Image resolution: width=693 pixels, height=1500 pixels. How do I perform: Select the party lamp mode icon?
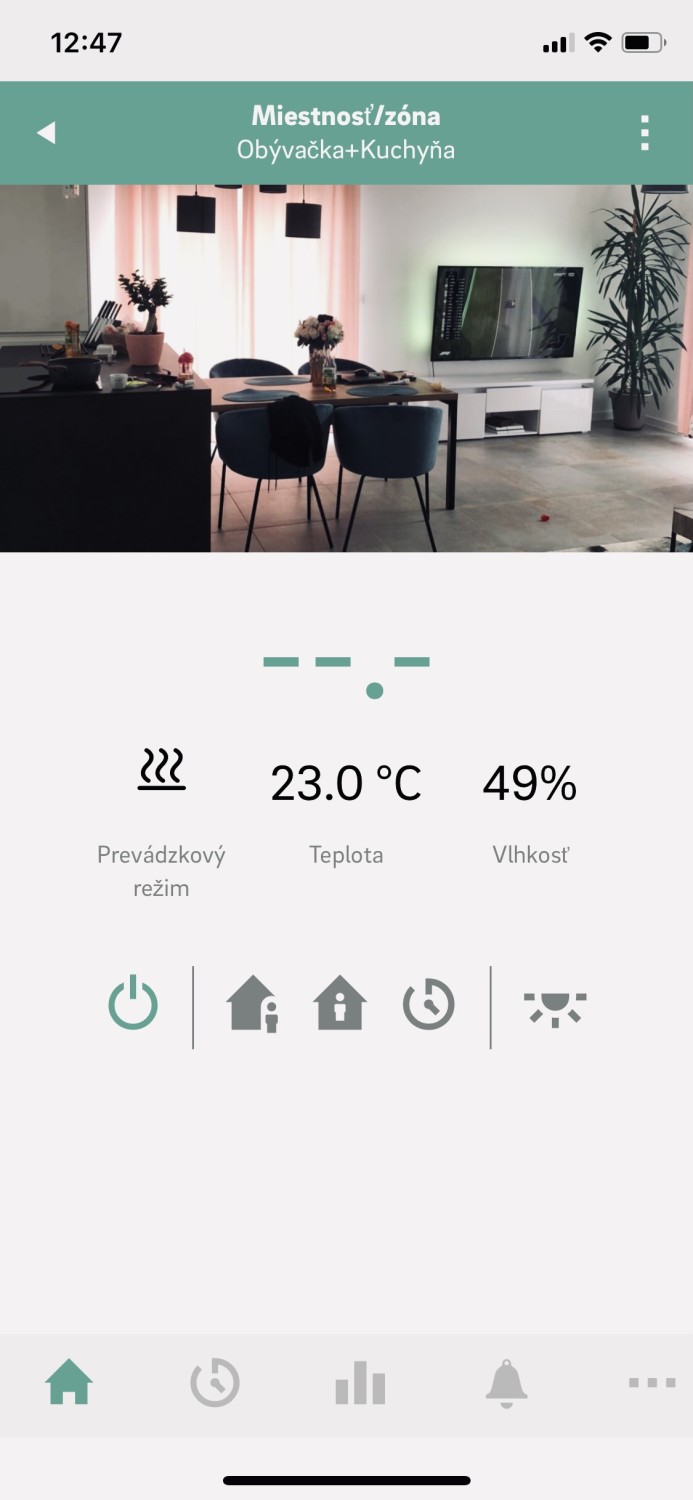point(555,1007)
